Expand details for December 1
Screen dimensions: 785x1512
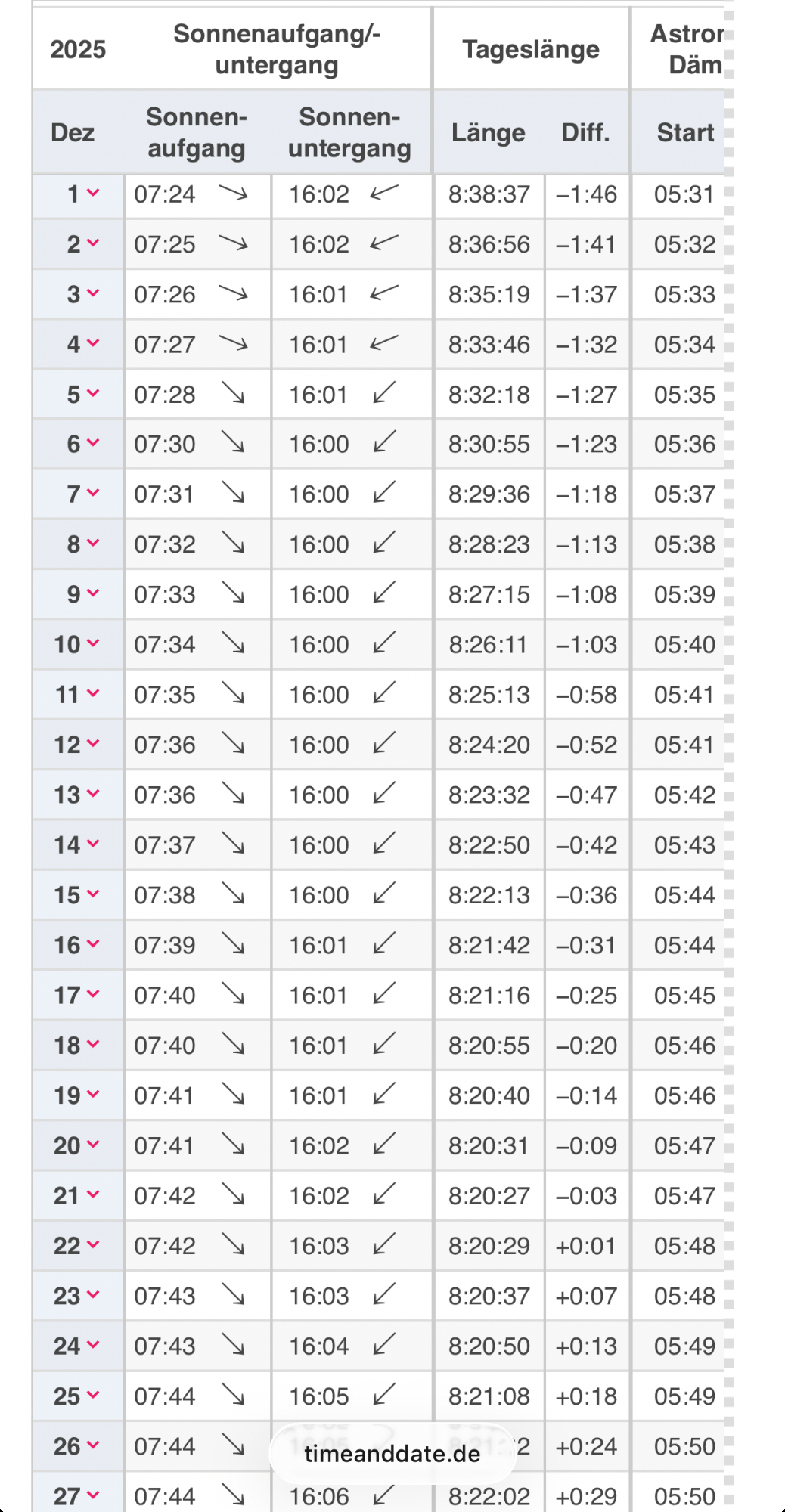pyautogui.click(x=93, y=194)
